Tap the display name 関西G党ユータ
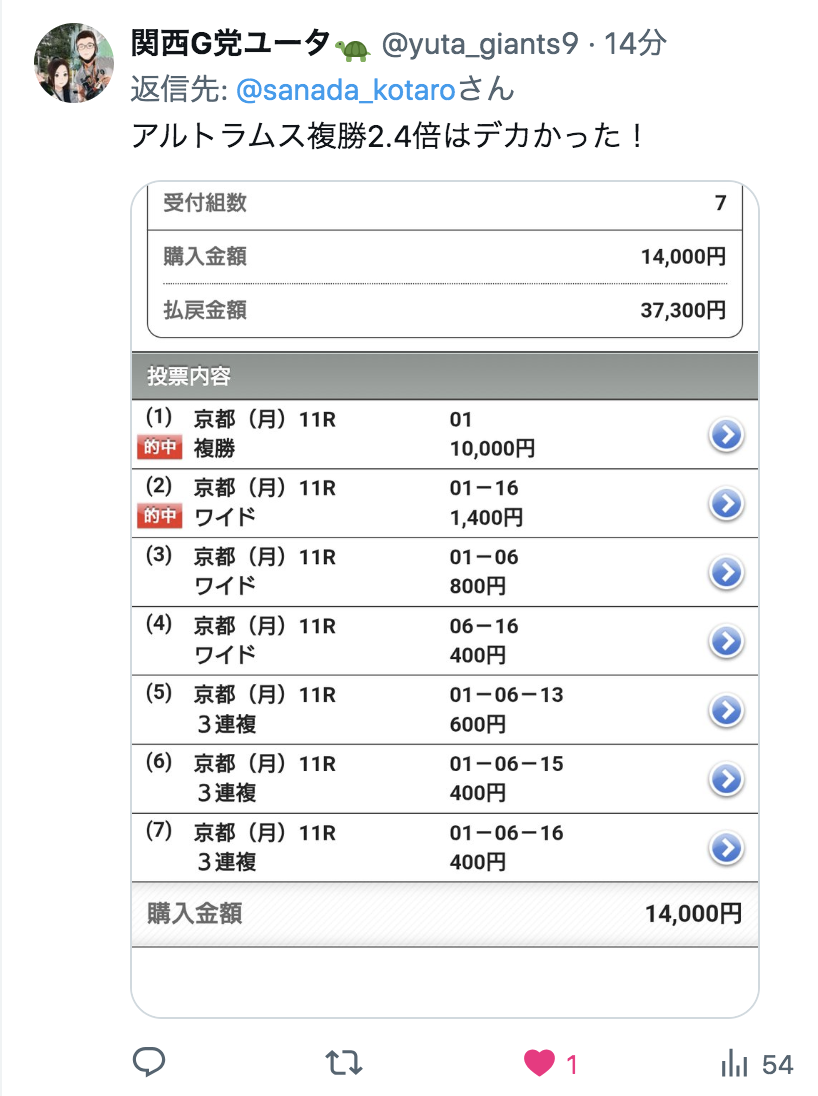818x1096 pixels. pyautogui.click(x=230, y=43)
